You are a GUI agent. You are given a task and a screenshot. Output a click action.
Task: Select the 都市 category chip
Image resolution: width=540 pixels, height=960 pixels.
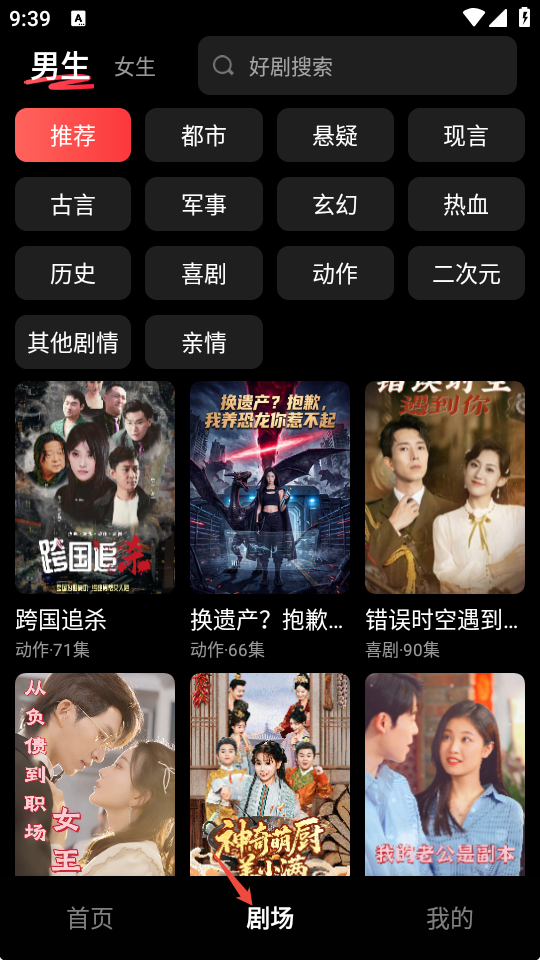[204, 135]
